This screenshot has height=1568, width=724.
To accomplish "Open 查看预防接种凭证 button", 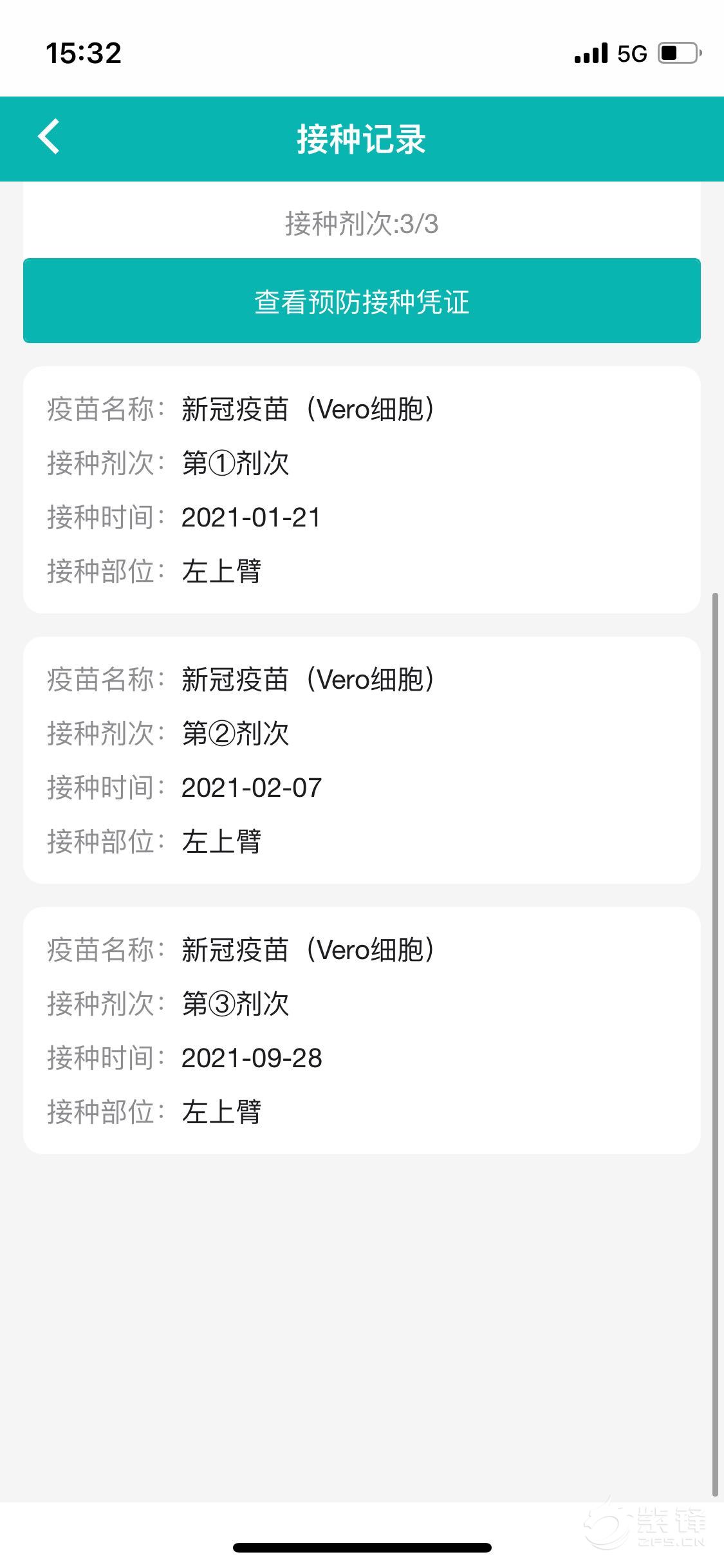I will pos(362,301).
